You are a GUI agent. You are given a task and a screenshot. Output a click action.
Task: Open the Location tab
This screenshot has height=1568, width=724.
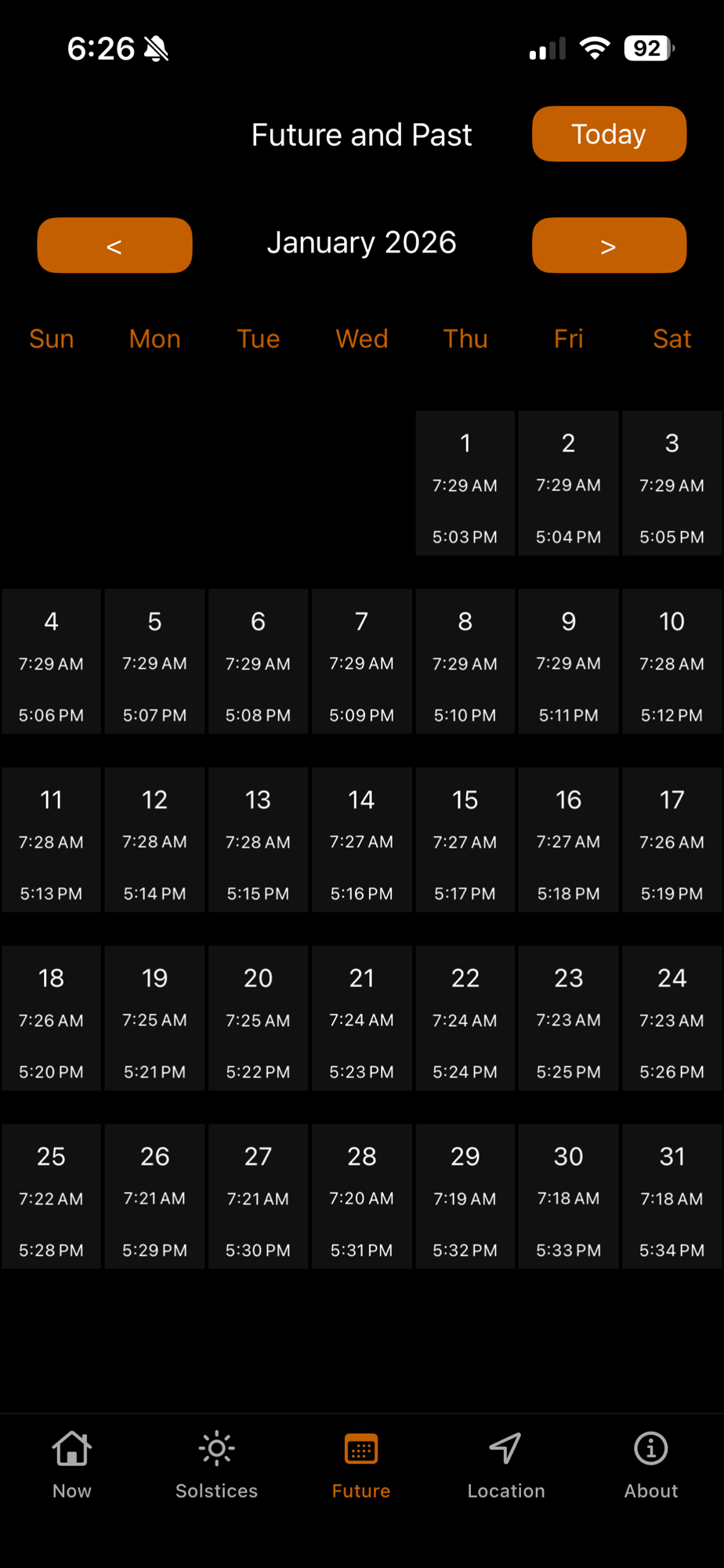506,1464
